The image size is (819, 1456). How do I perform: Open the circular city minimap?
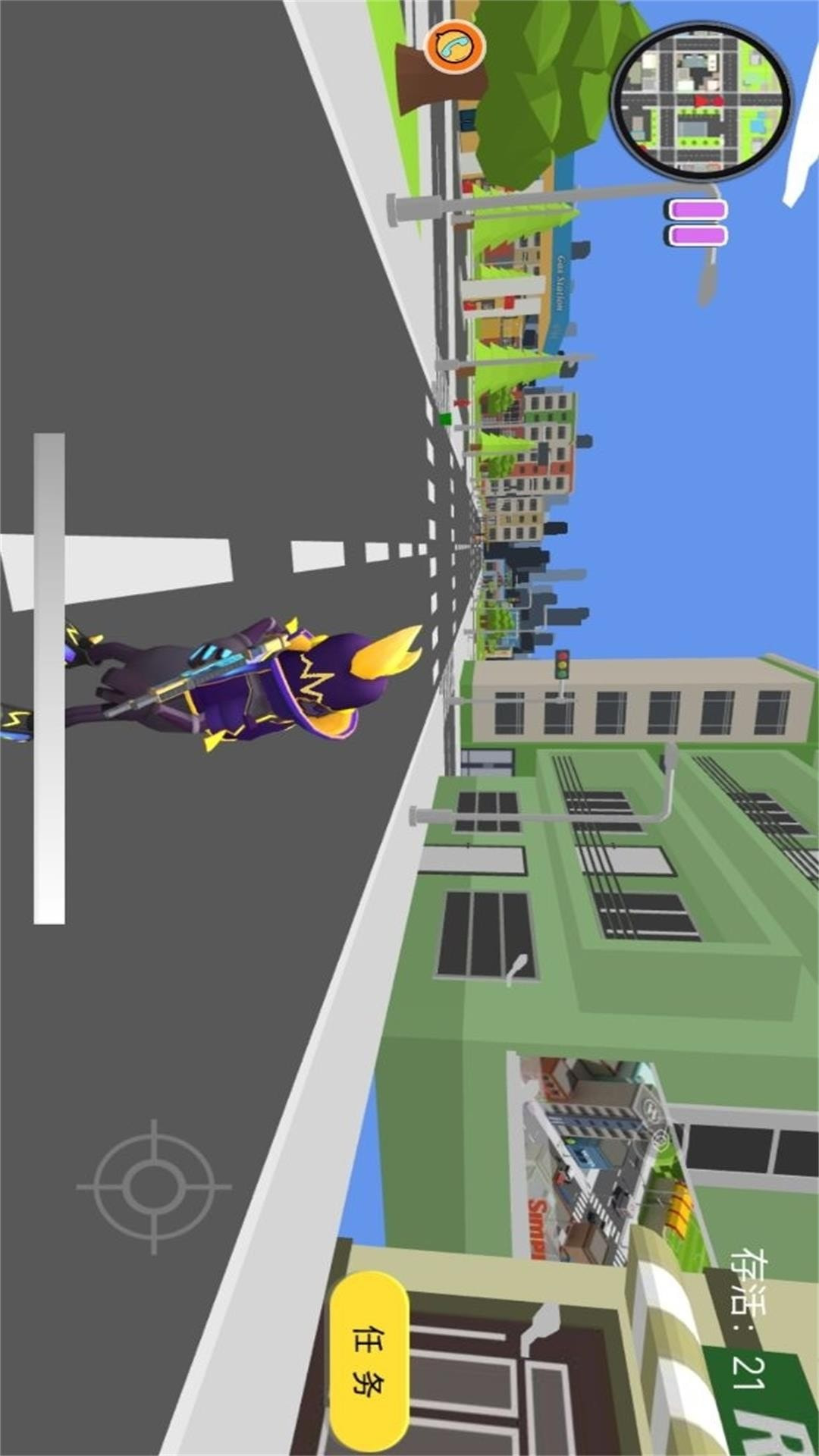point(700,102)
